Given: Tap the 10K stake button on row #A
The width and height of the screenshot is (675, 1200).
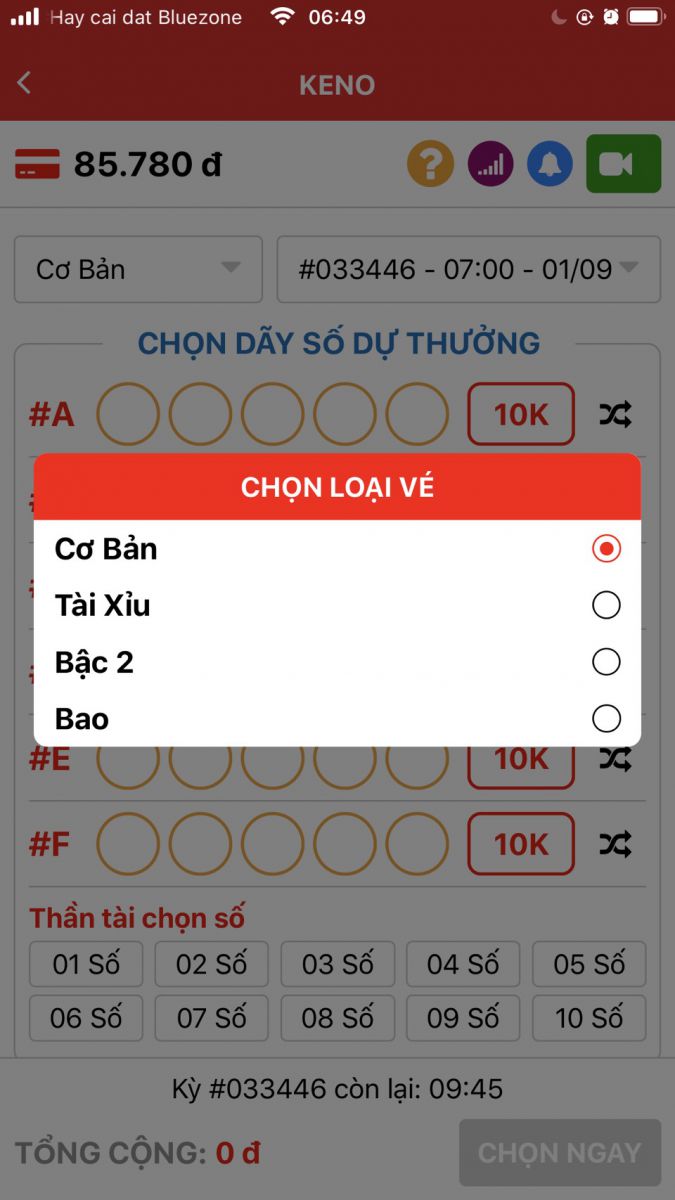Looking at the screenshot, I should [521, 414].
